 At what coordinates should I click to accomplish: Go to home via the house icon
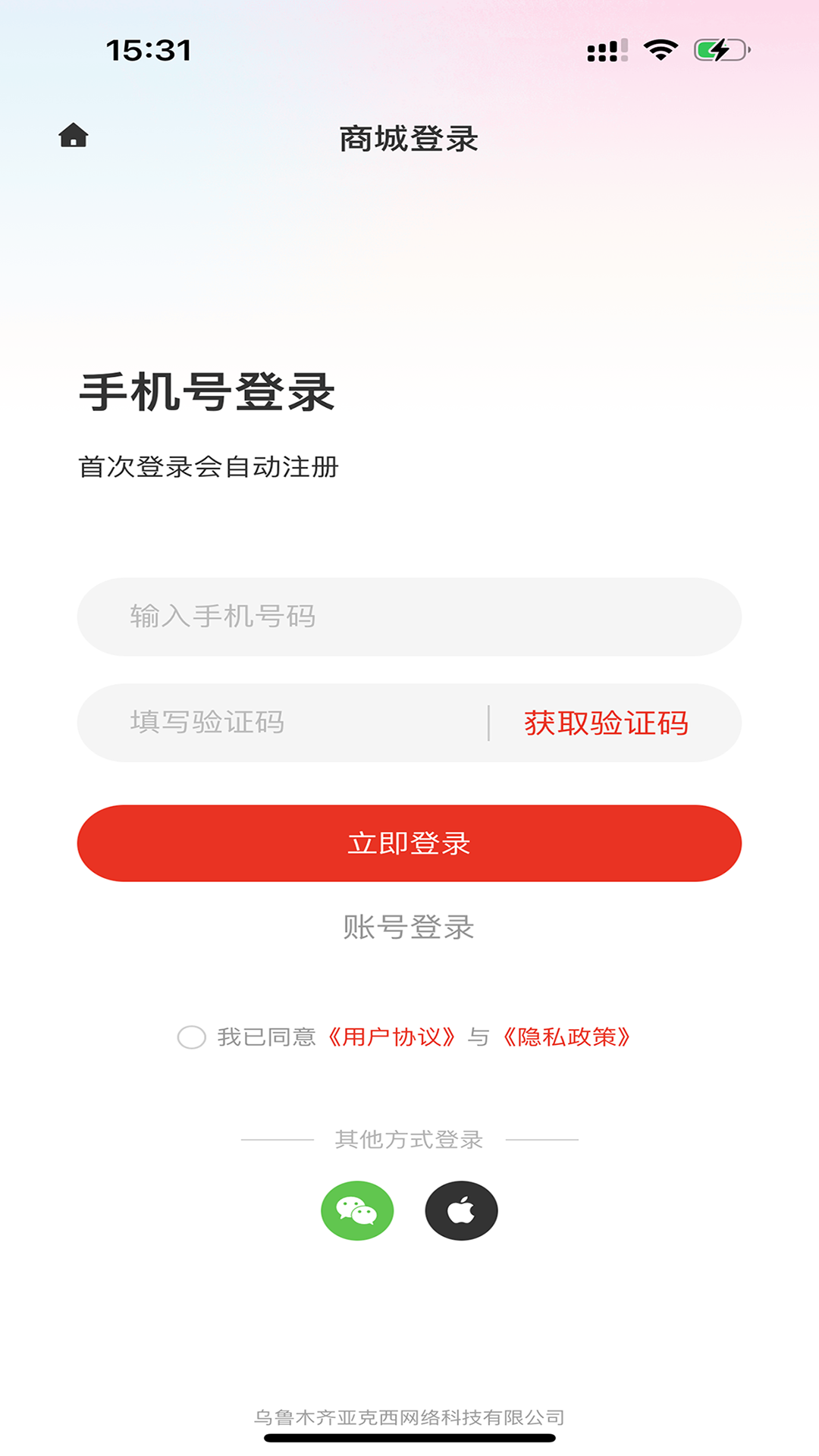click(74, 136)
